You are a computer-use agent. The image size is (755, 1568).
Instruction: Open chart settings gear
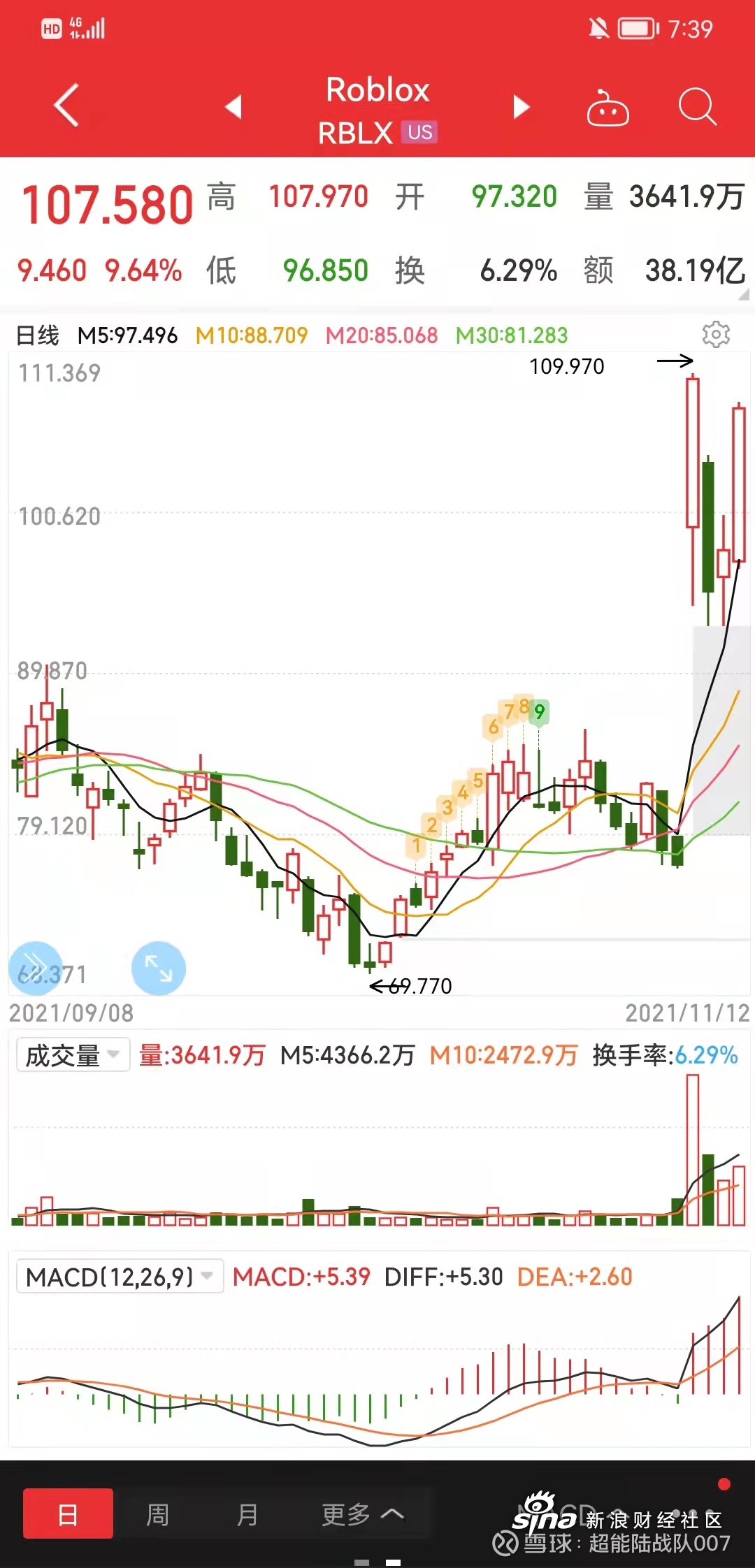point(716,334)
